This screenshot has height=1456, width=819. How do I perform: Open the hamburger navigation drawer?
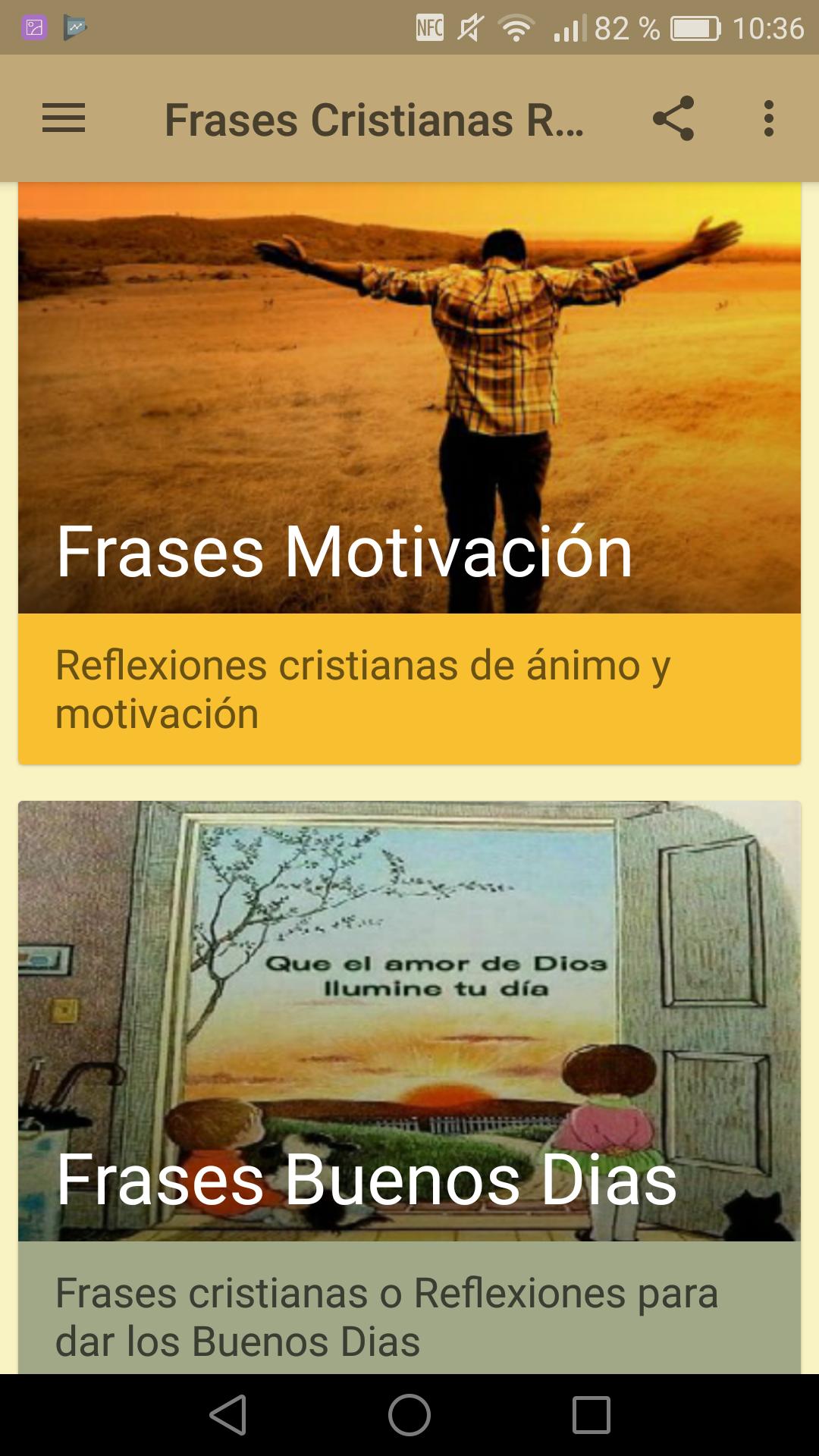point(64,119)
